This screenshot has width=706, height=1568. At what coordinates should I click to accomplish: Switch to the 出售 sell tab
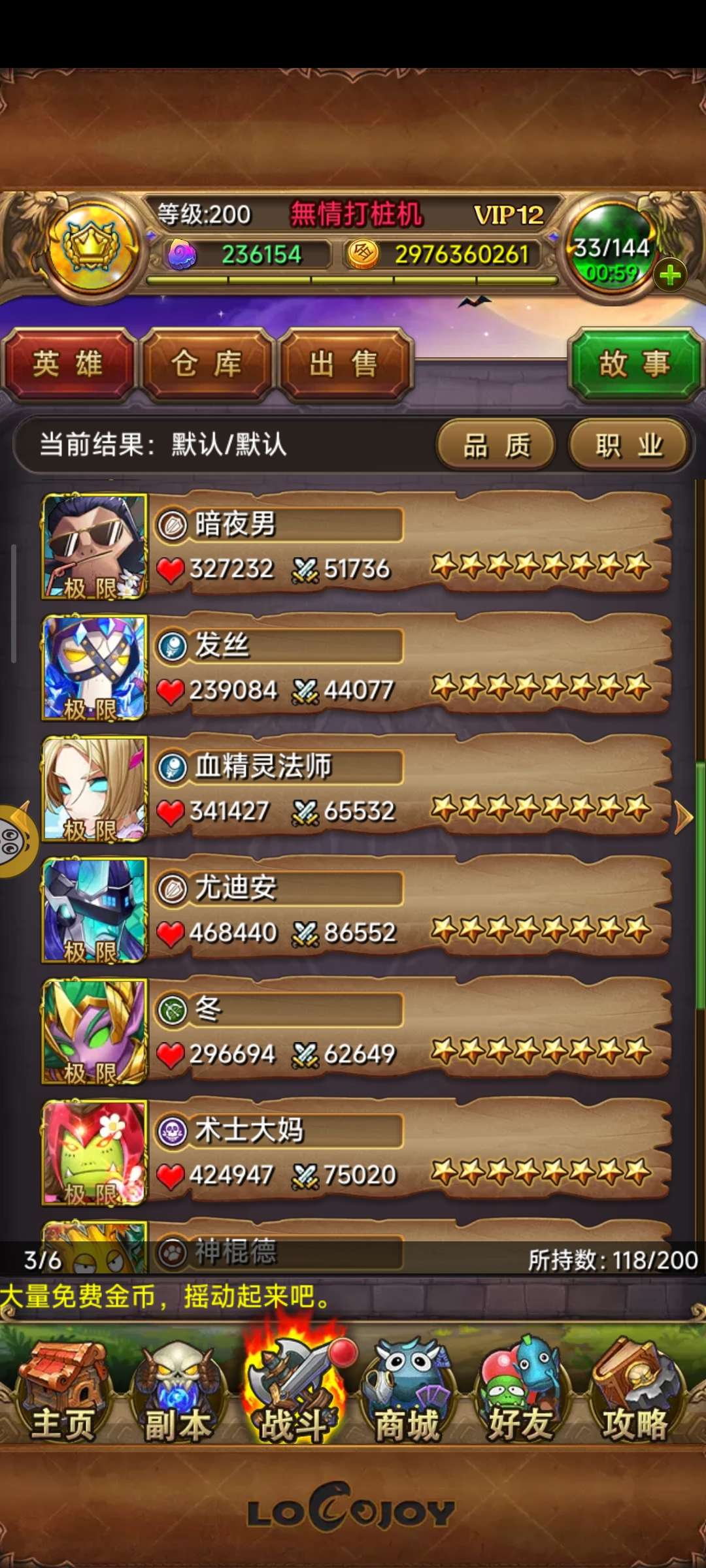(x=345, y=365)
